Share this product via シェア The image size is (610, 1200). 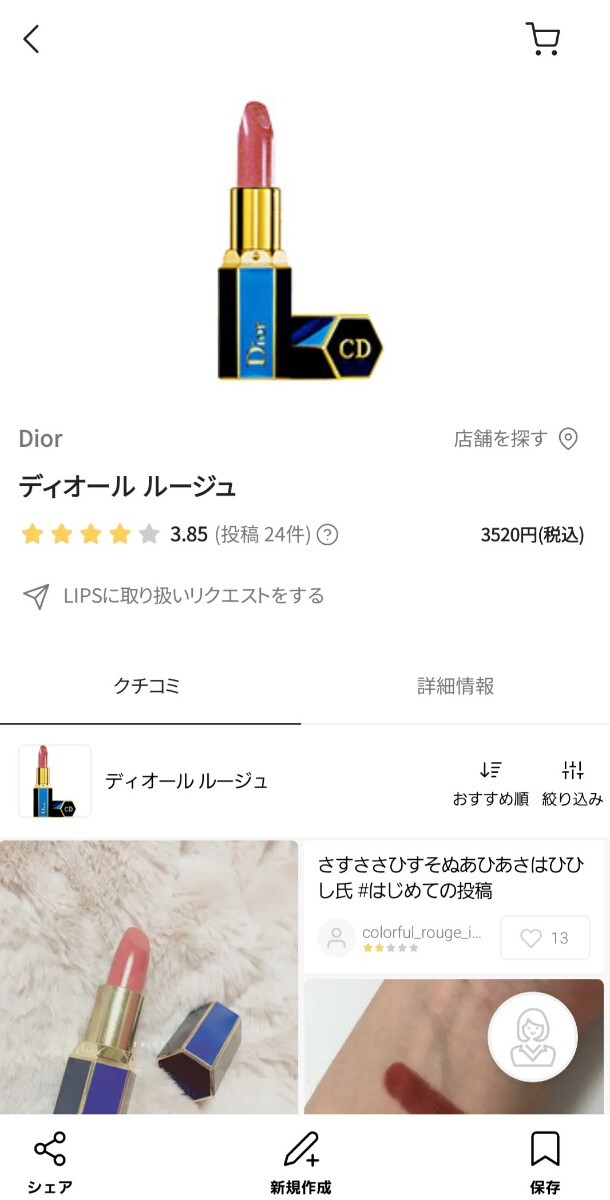50,1162
